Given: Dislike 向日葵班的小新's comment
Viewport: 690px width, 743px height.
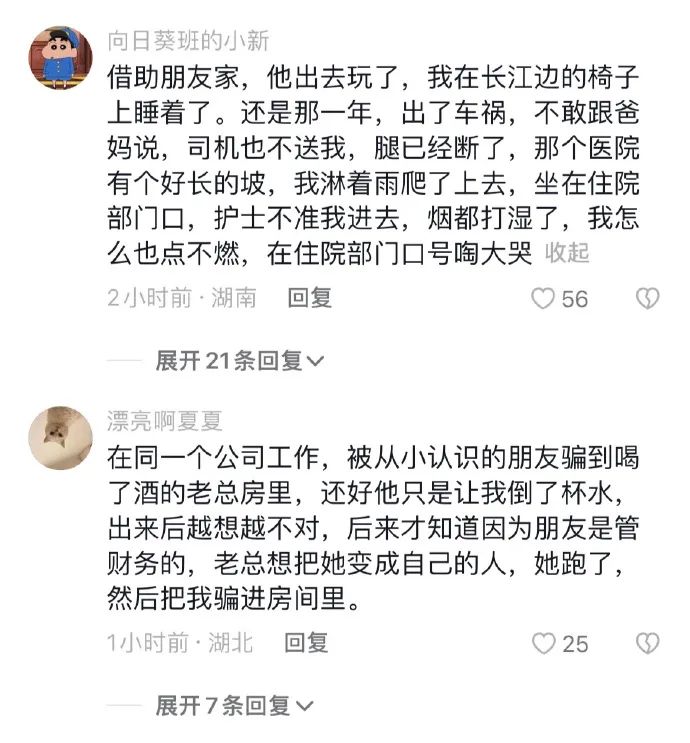Looking at the screenshot, I should 648,298.
